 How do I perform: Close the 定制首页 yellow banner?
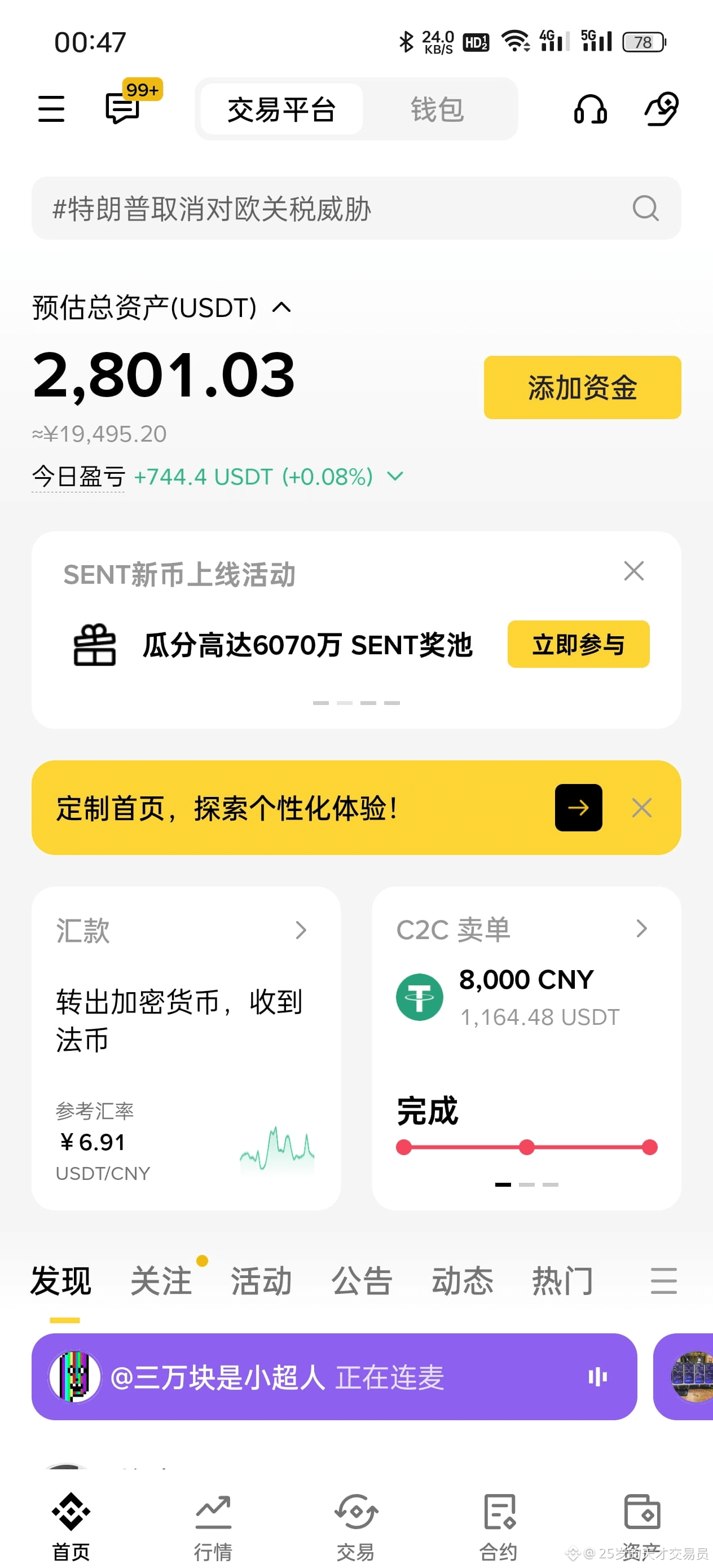click(642, 808)
